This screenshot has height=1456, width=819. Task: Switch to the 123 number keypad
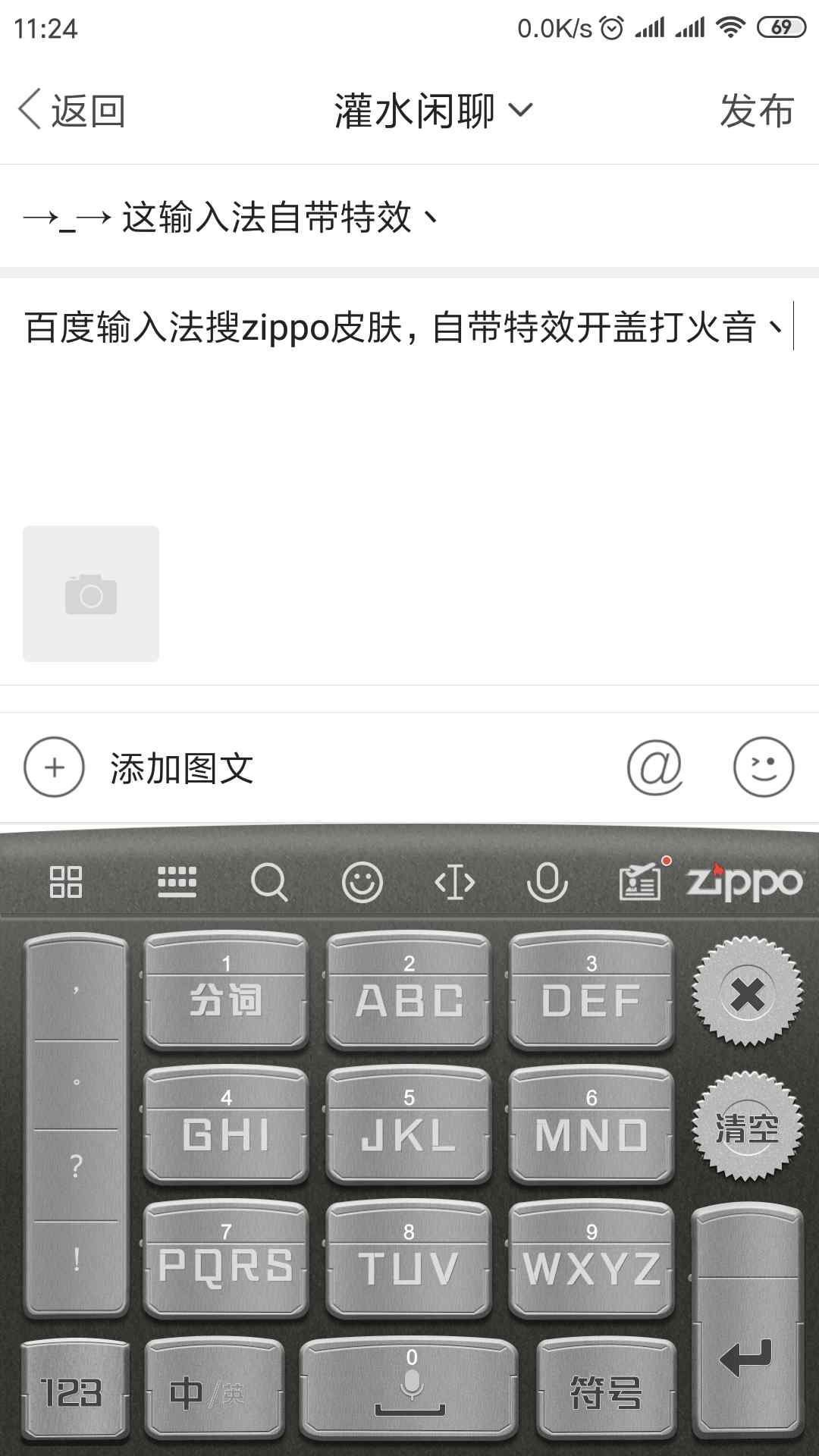click(x=74, y=1392)
